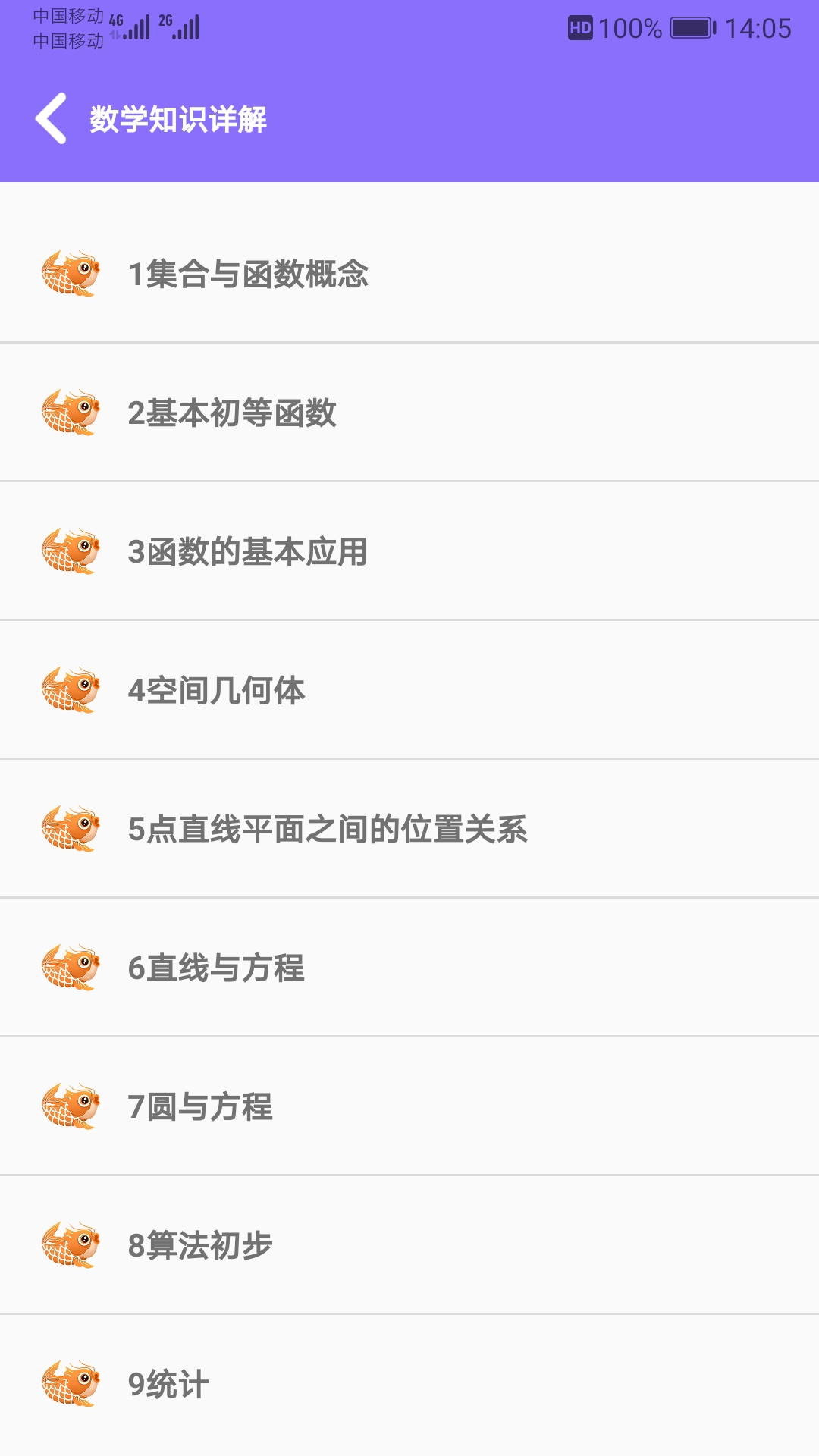Tap the back arrow in the header
819x1456 pixels.
51,118
